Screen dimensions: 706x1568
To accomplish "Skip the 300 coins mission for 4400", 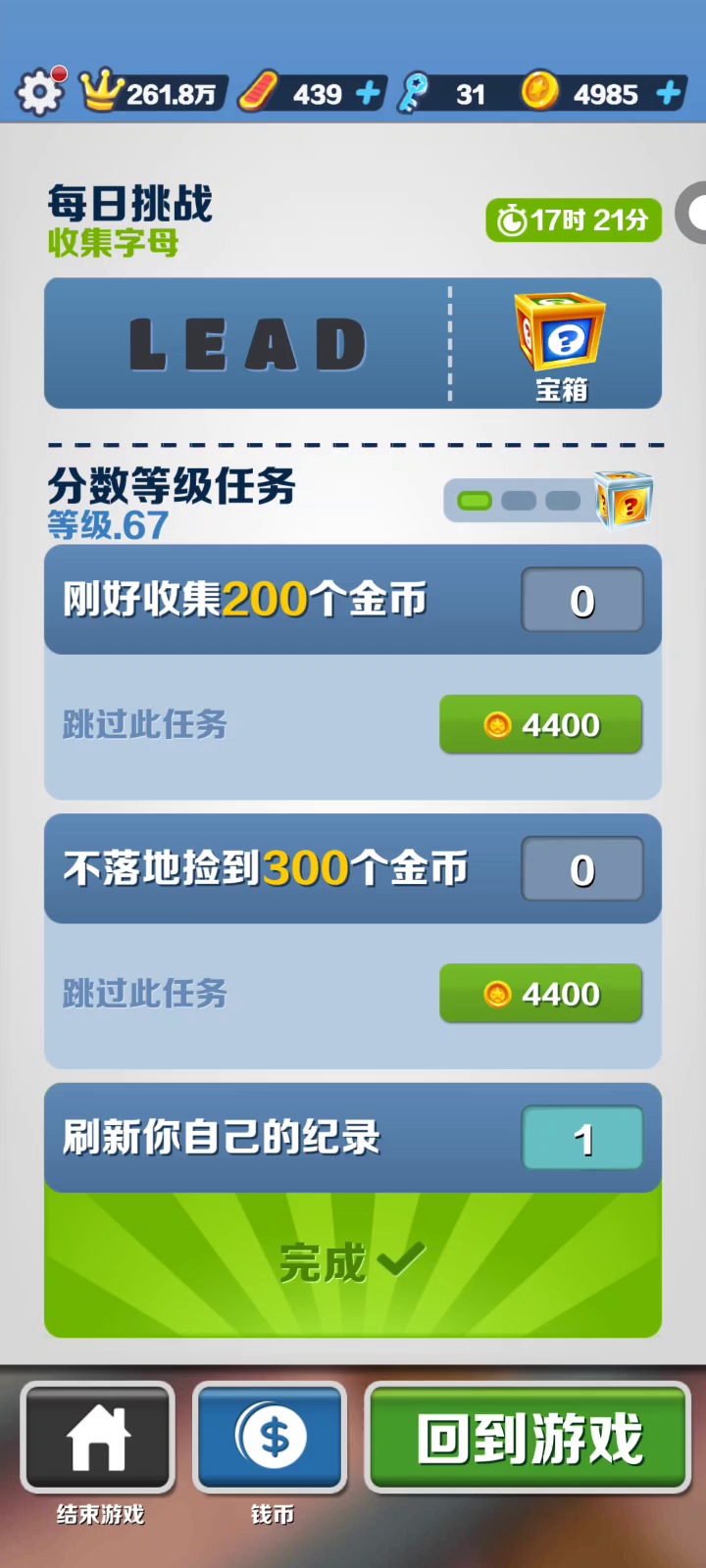I will tap(540, 994).
